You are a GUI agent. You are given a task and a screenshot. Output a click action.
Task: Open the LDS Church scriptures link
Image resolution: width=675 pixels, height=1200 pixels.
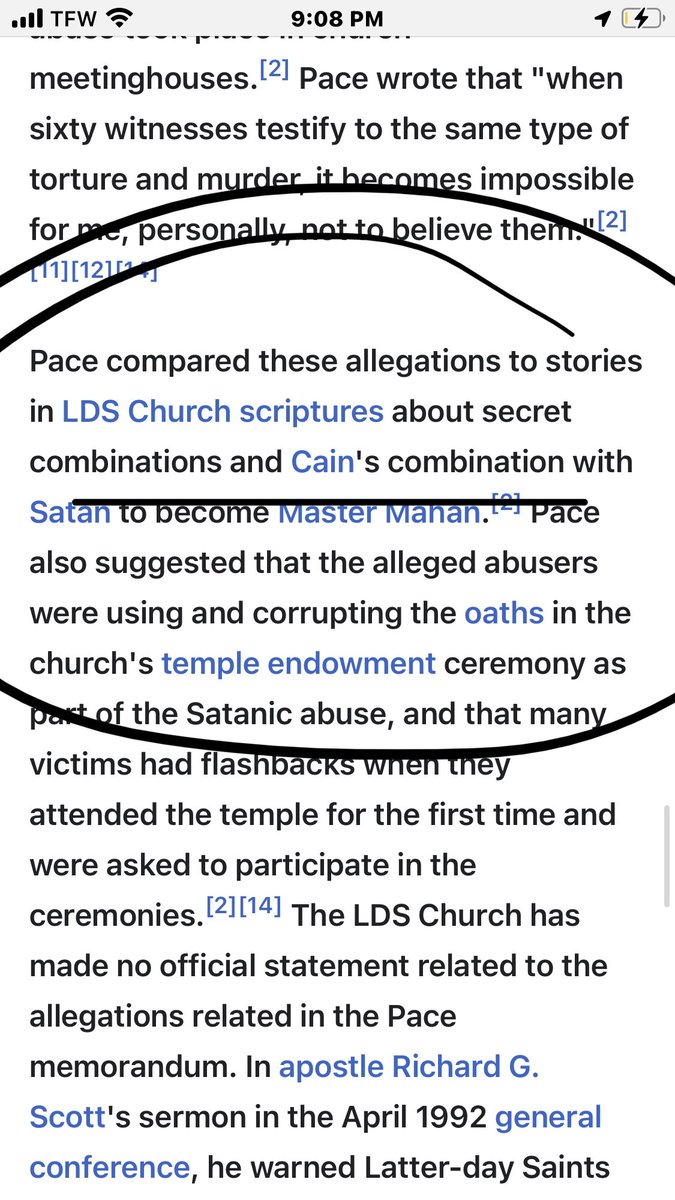coord(222,411)
